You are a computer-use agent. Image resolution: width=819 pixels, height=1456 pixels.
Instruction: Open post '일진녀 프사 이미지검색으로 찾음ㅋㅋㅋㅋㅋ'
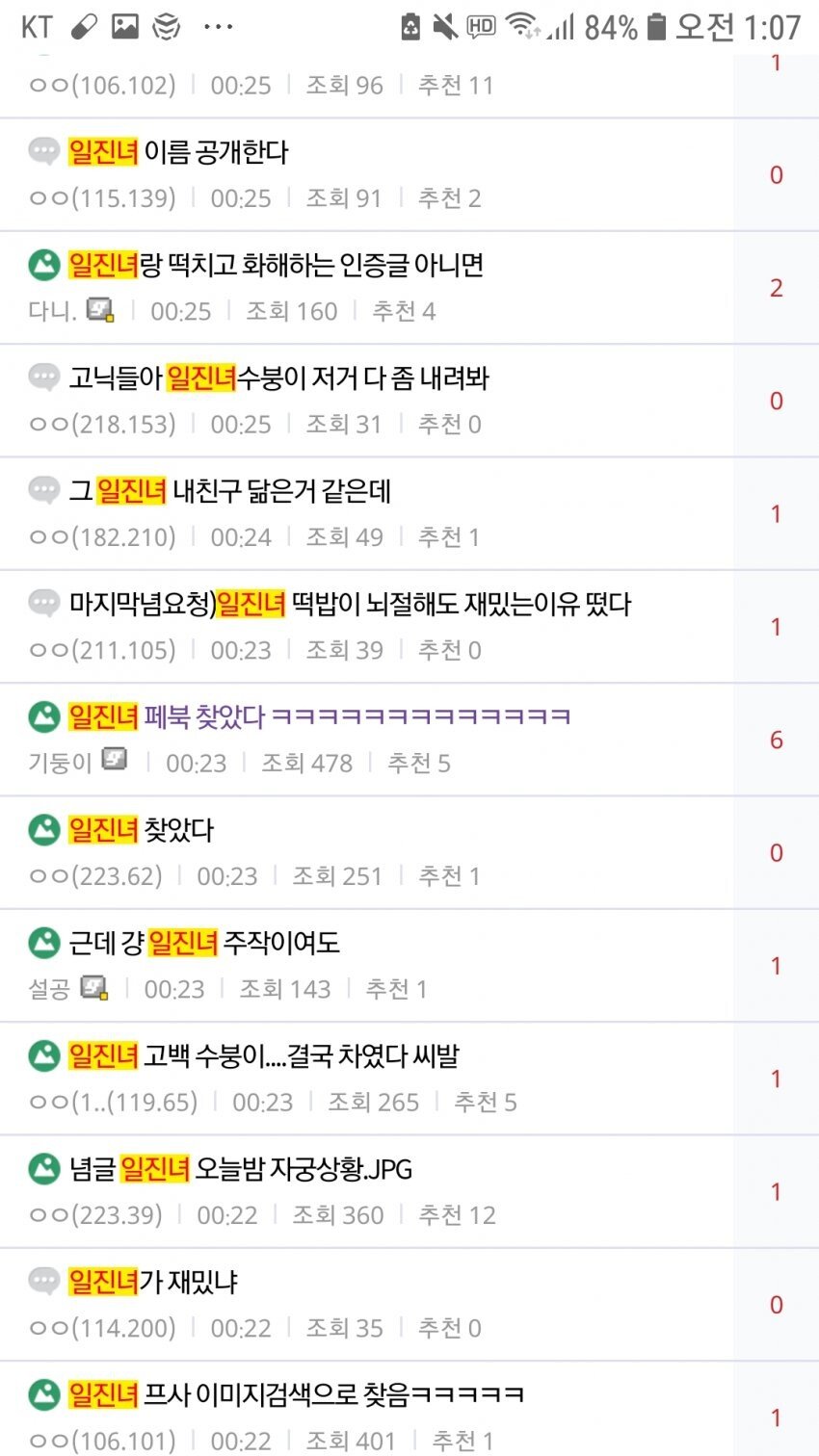296,1394
